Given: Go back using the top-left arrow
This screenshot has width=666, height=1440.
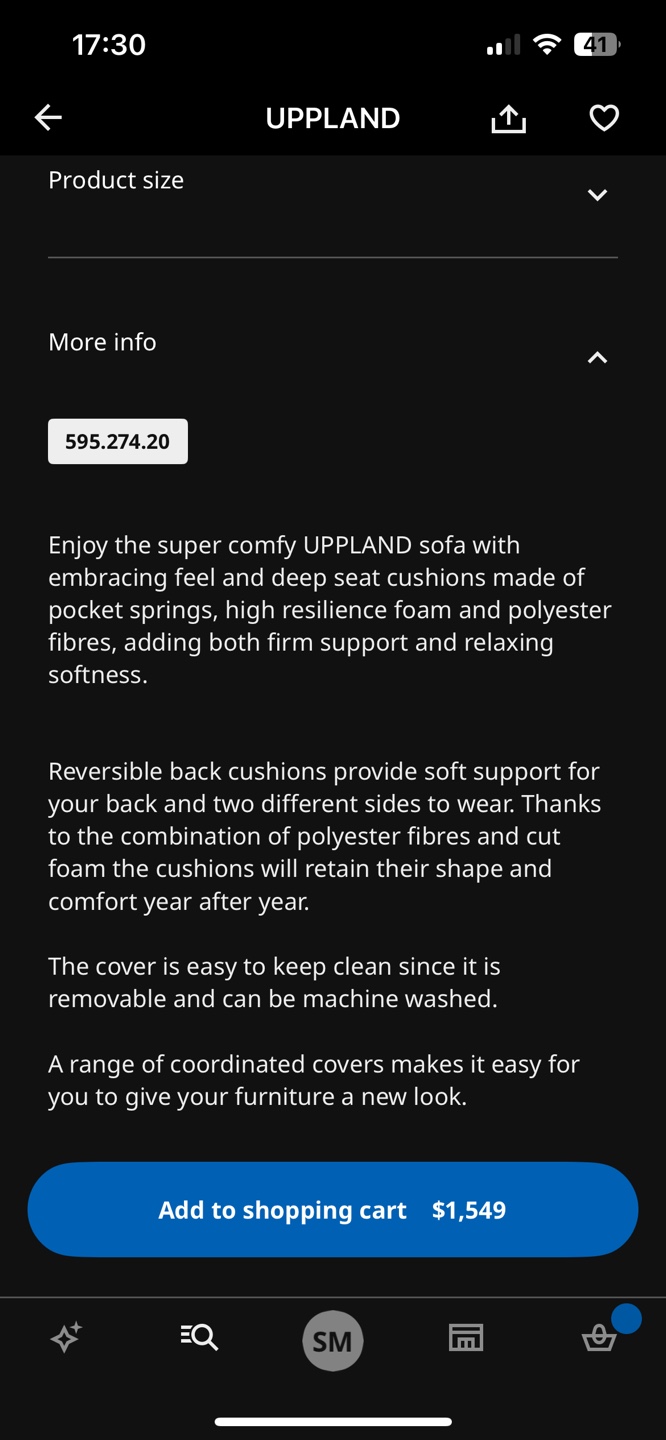Looking at the screenshot, I should pos(48,118).
